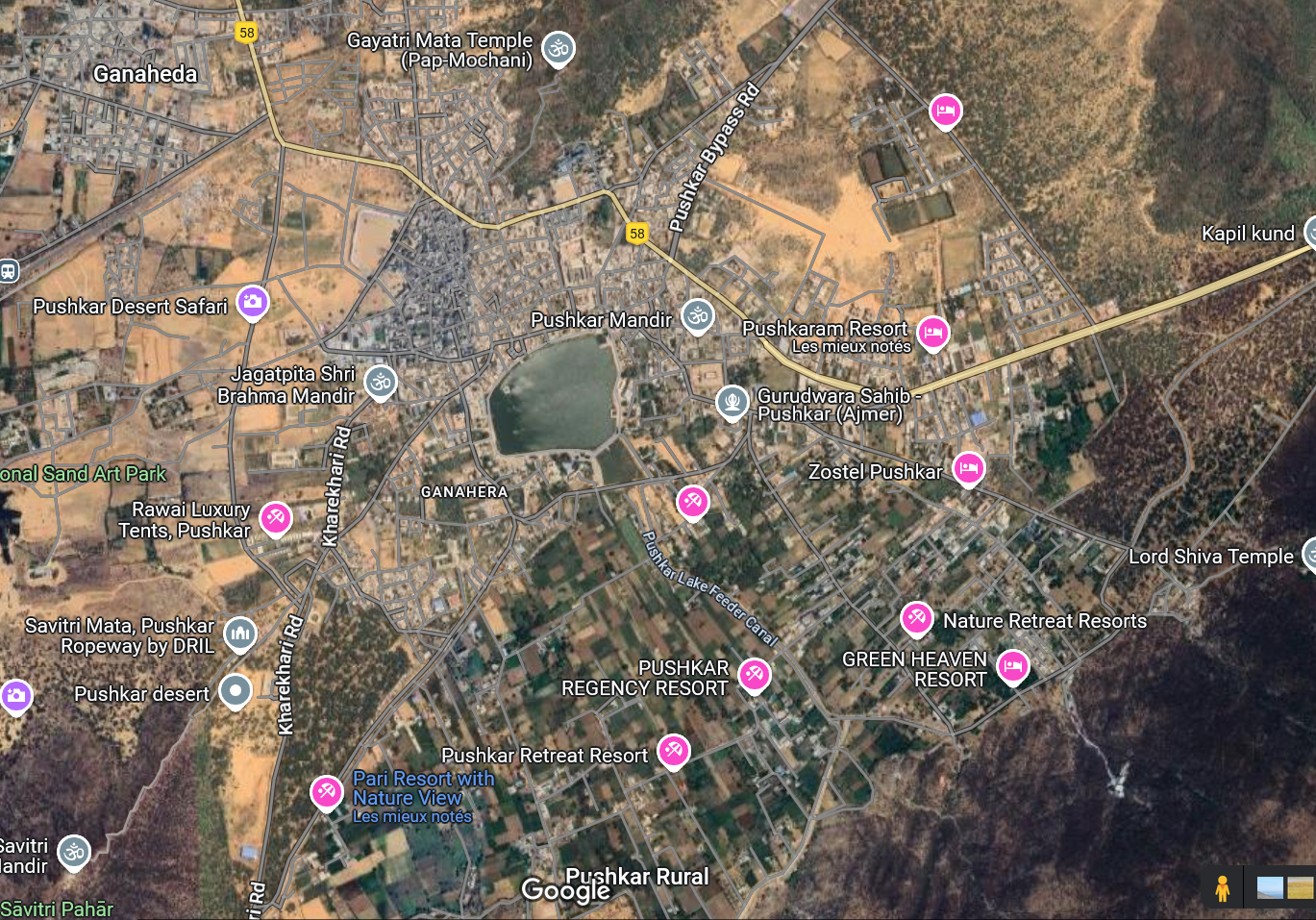This screenshot has height=920, width=1316.
Task: Select Savitri Mata Ropeway pin
Action: pyautogui.click(x=240, y=633)
